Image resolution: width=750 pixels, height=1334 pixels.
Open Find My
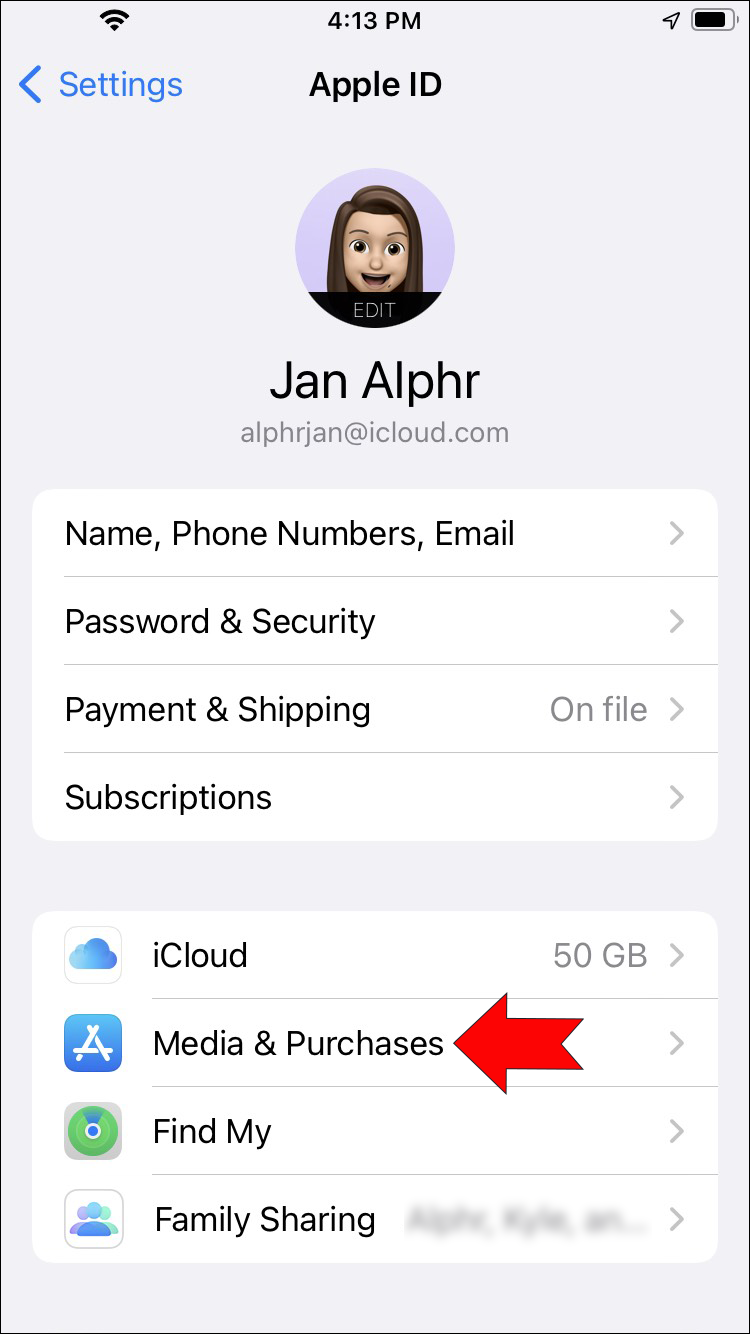(374, 1131)
